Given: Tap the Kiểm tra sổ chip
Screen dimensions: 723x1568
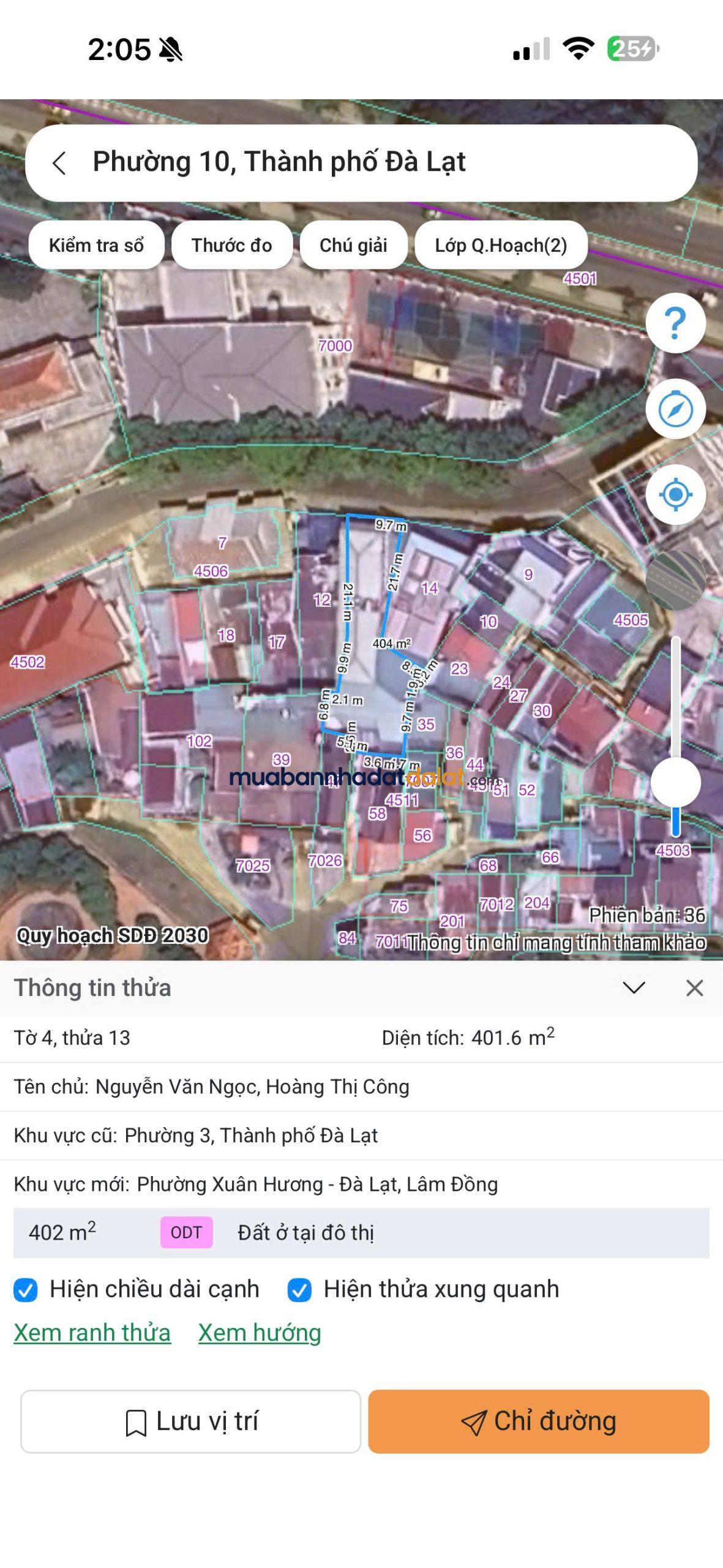Looking at the screenshot, I should tap(96, 245).
